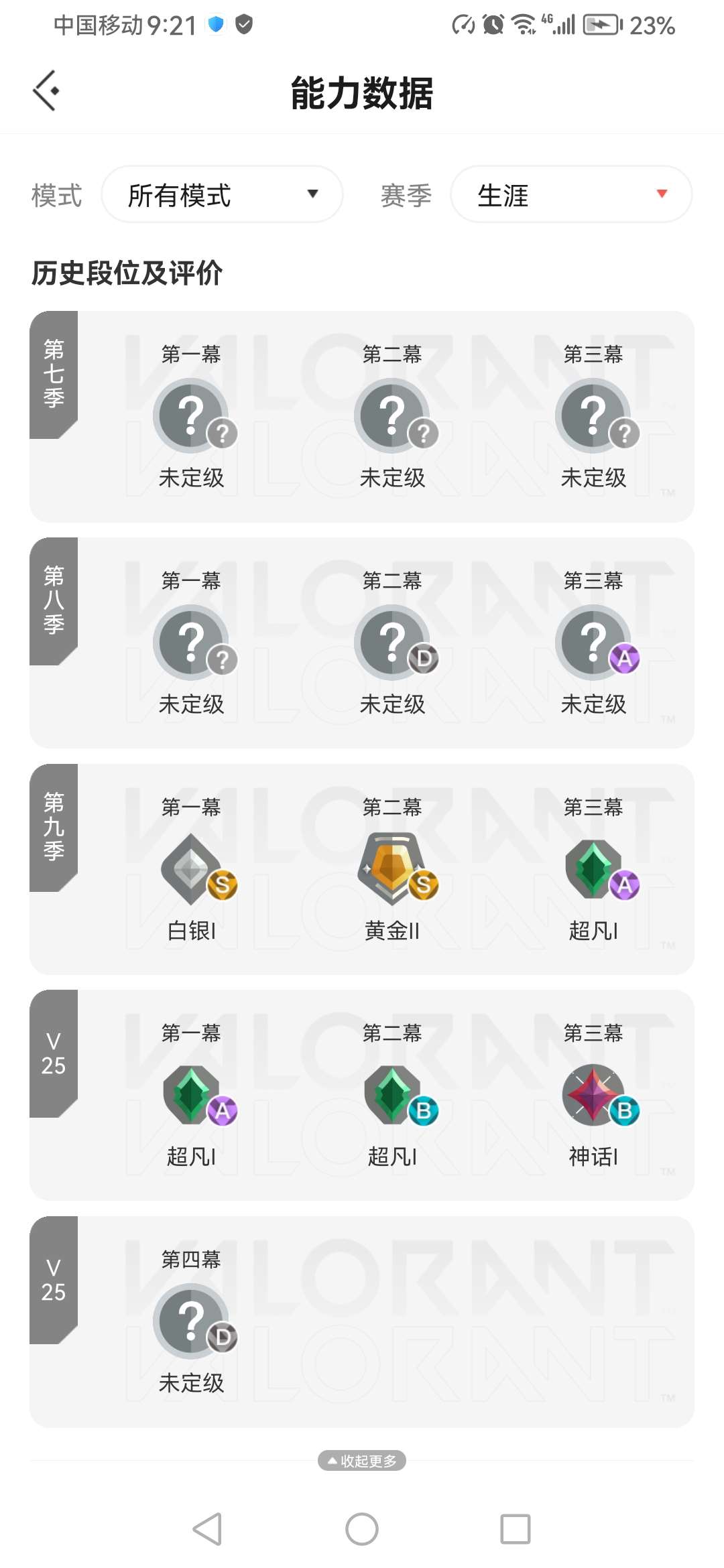
Task: Tap the system home button
Action: tap(362, 1529)
